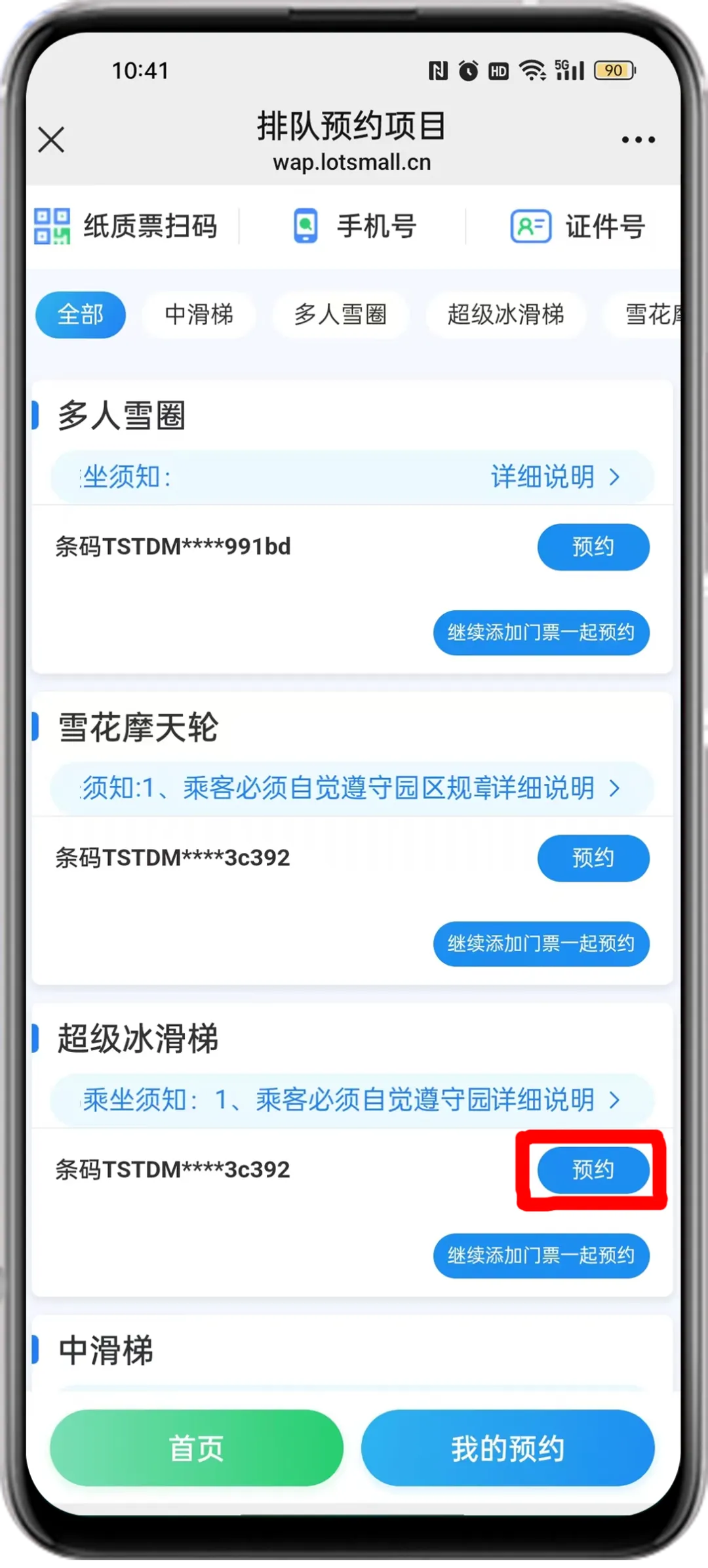Select 纸质票扫码 scan option
Screen dimensions: 708x1568
pyautogui.click(x=126, y=226)
